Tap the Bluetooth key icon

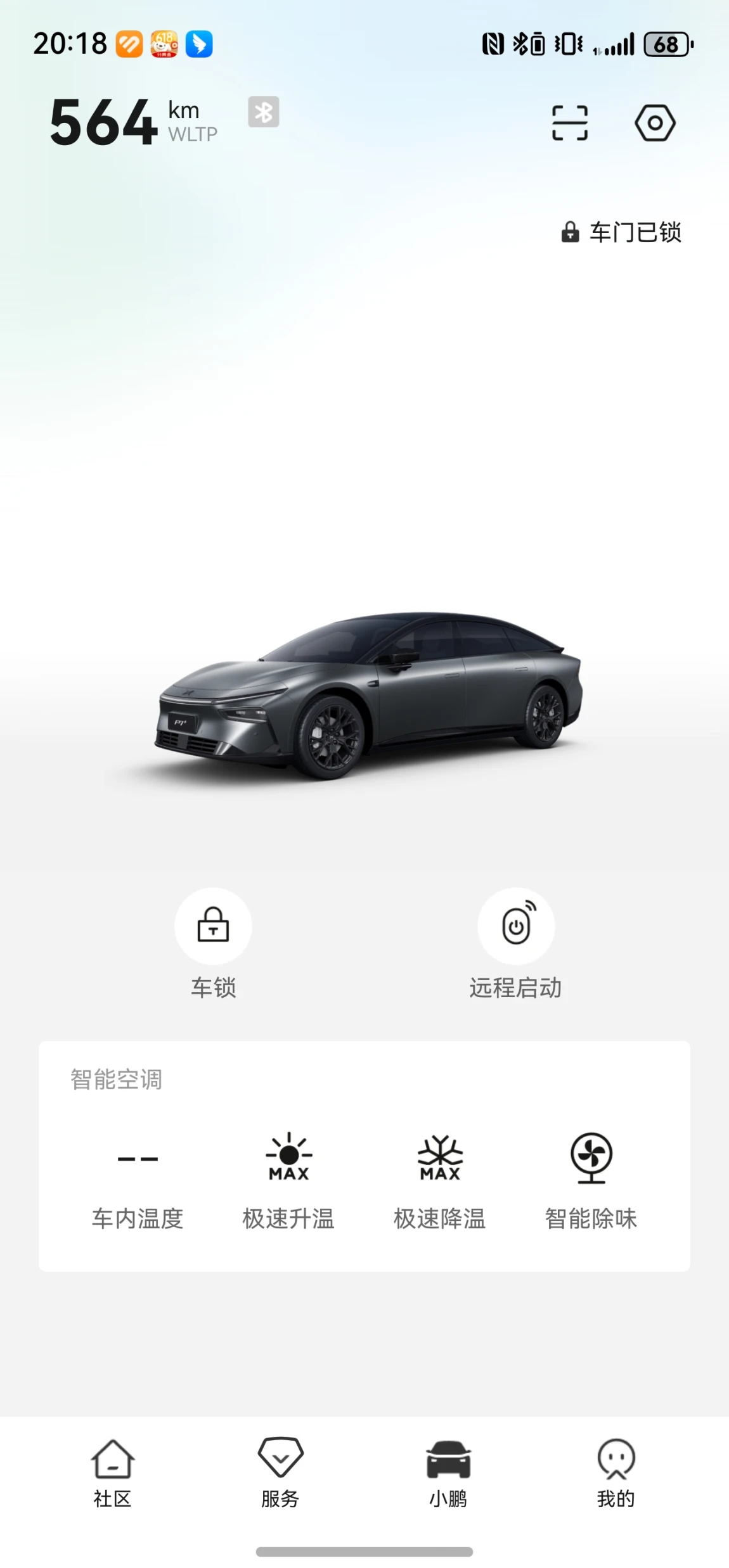coord(264,112)
